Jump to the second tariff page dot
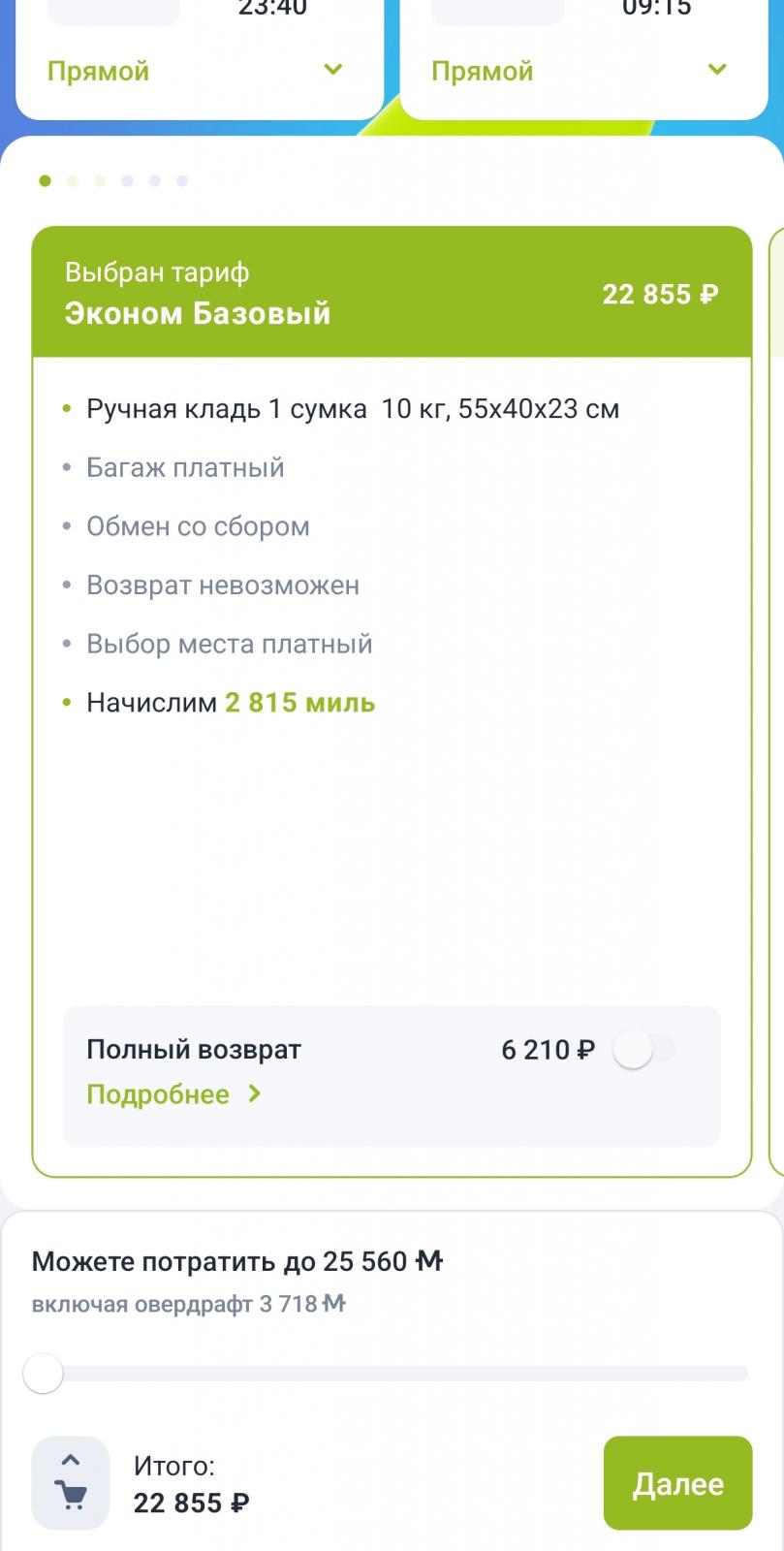Viewport: 784px width, 1551px height. (x=72, y=180)
